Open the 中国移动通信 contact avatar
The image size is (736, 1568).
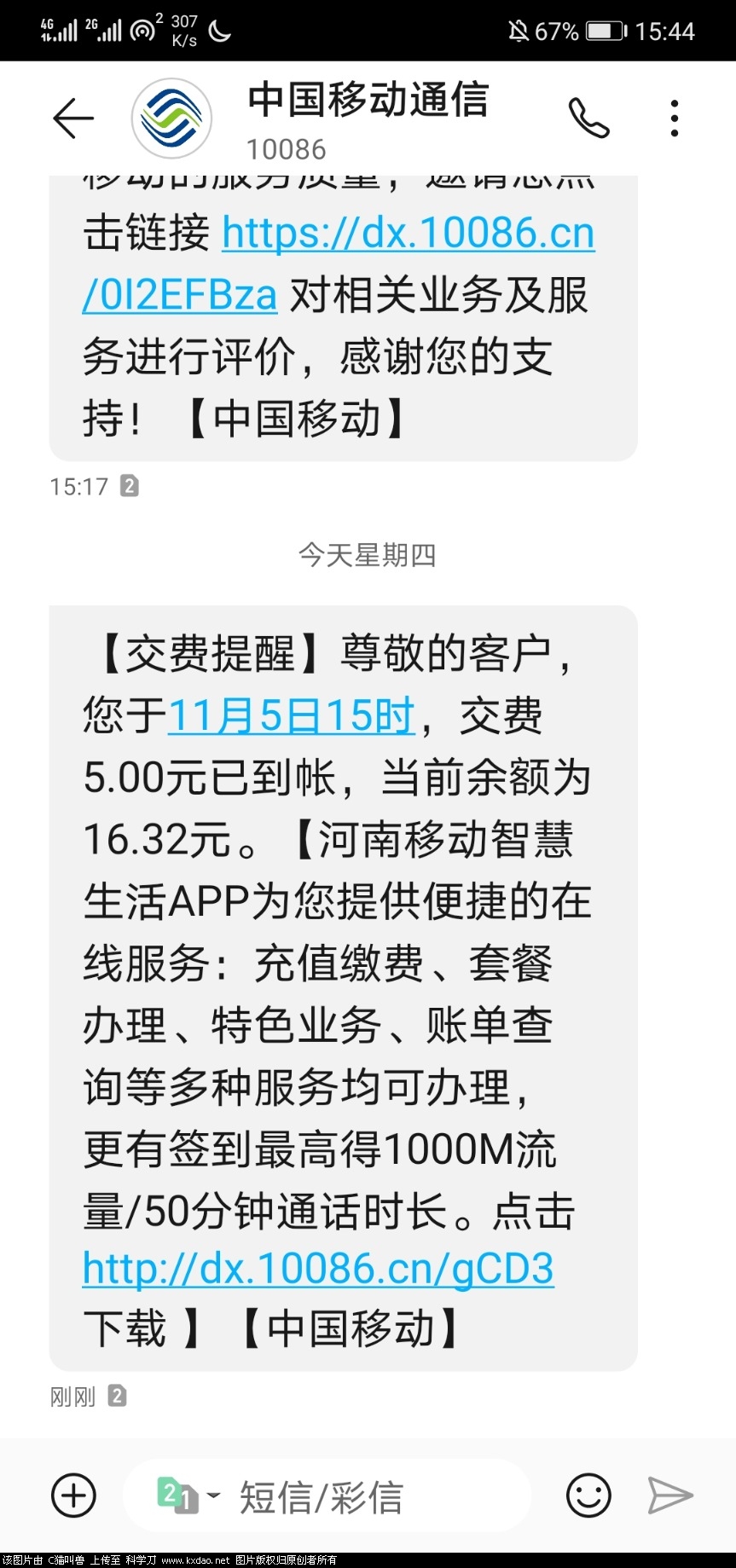pyautogui.click(x=171, y=119)
